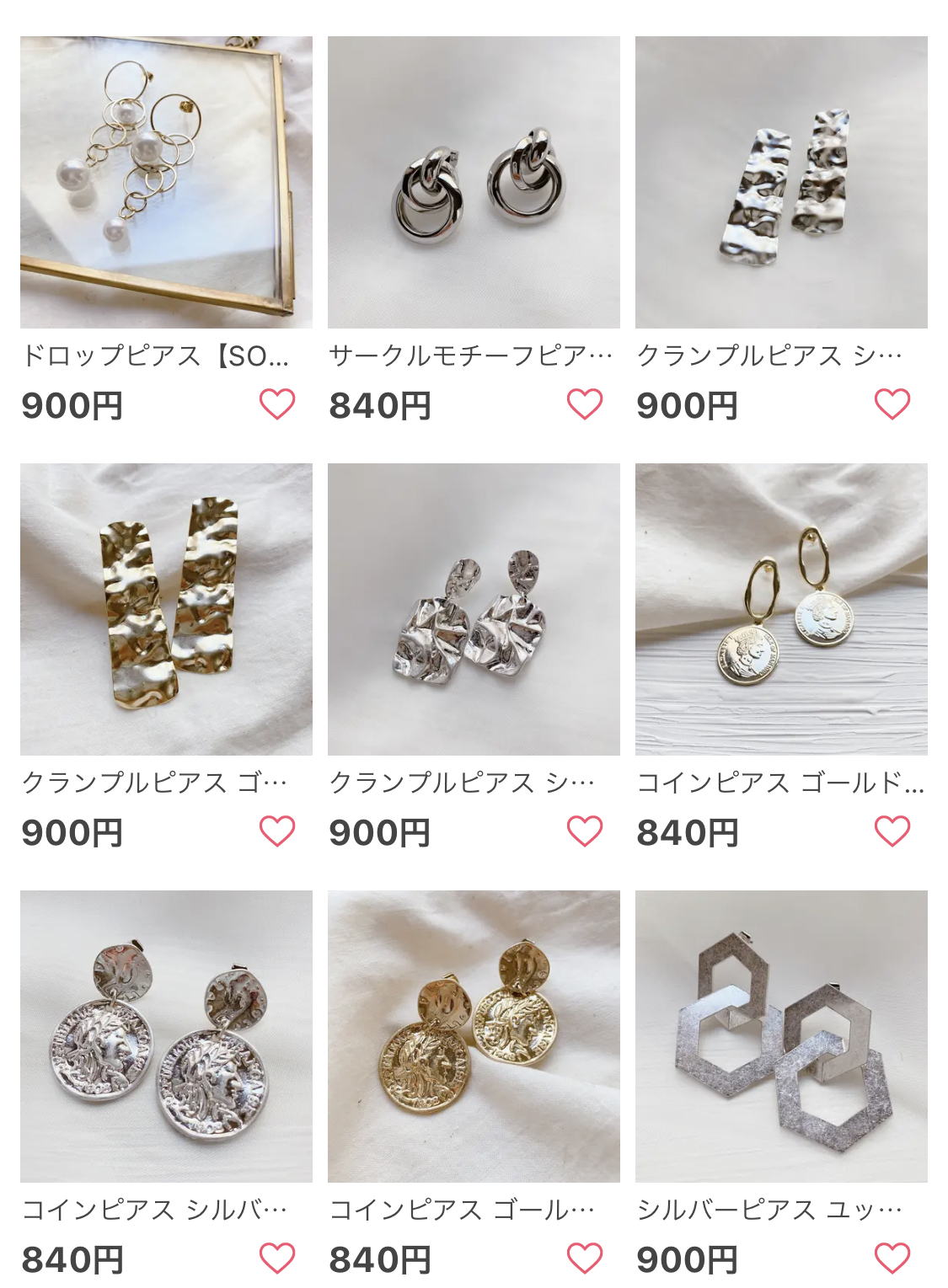View the double-coin gold コインピアス ゴール…
Image resolution: width=948 pixels, height=1288 pixels.
point(474,1036)
